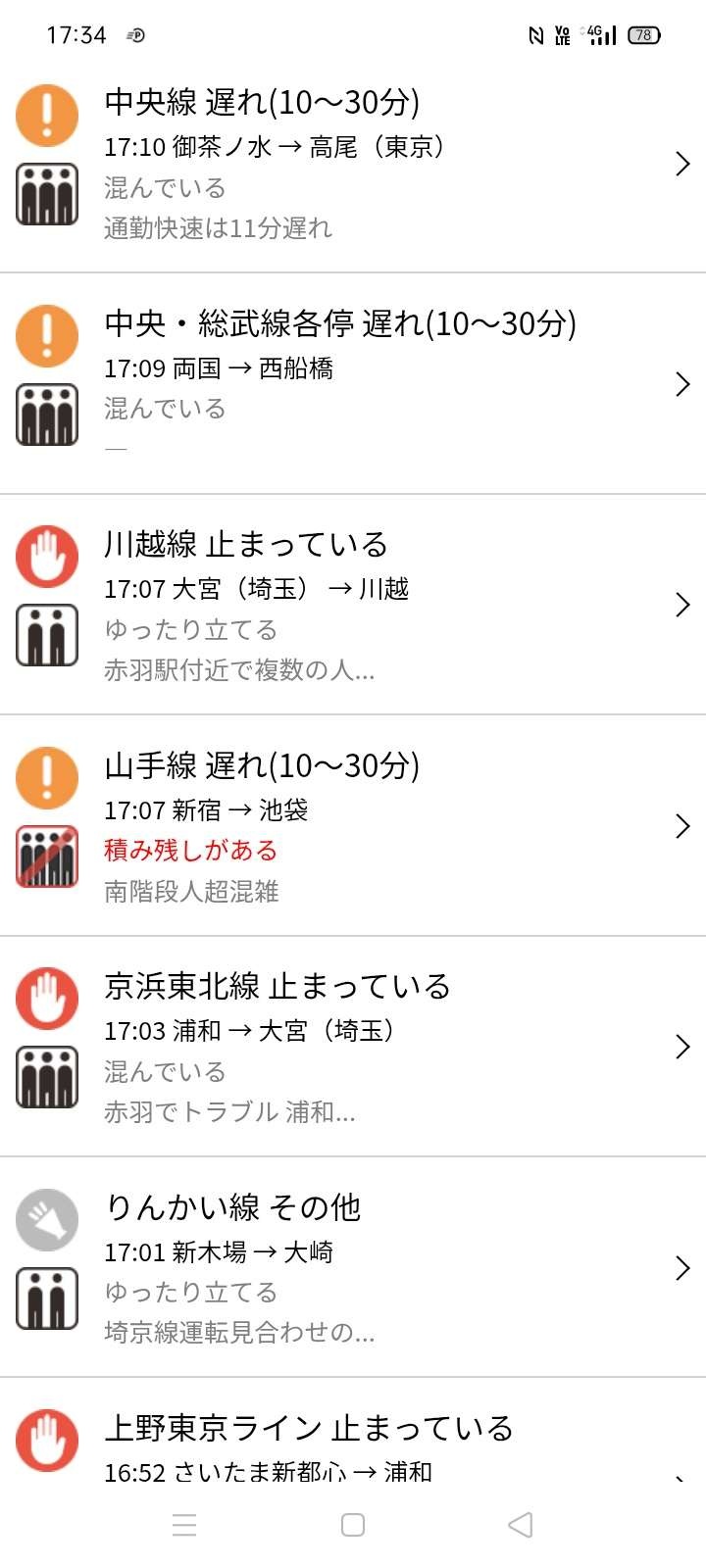Screen dimensions: 706x1568
Task: Go to the home screen
Action: (x=353, y=1525)
